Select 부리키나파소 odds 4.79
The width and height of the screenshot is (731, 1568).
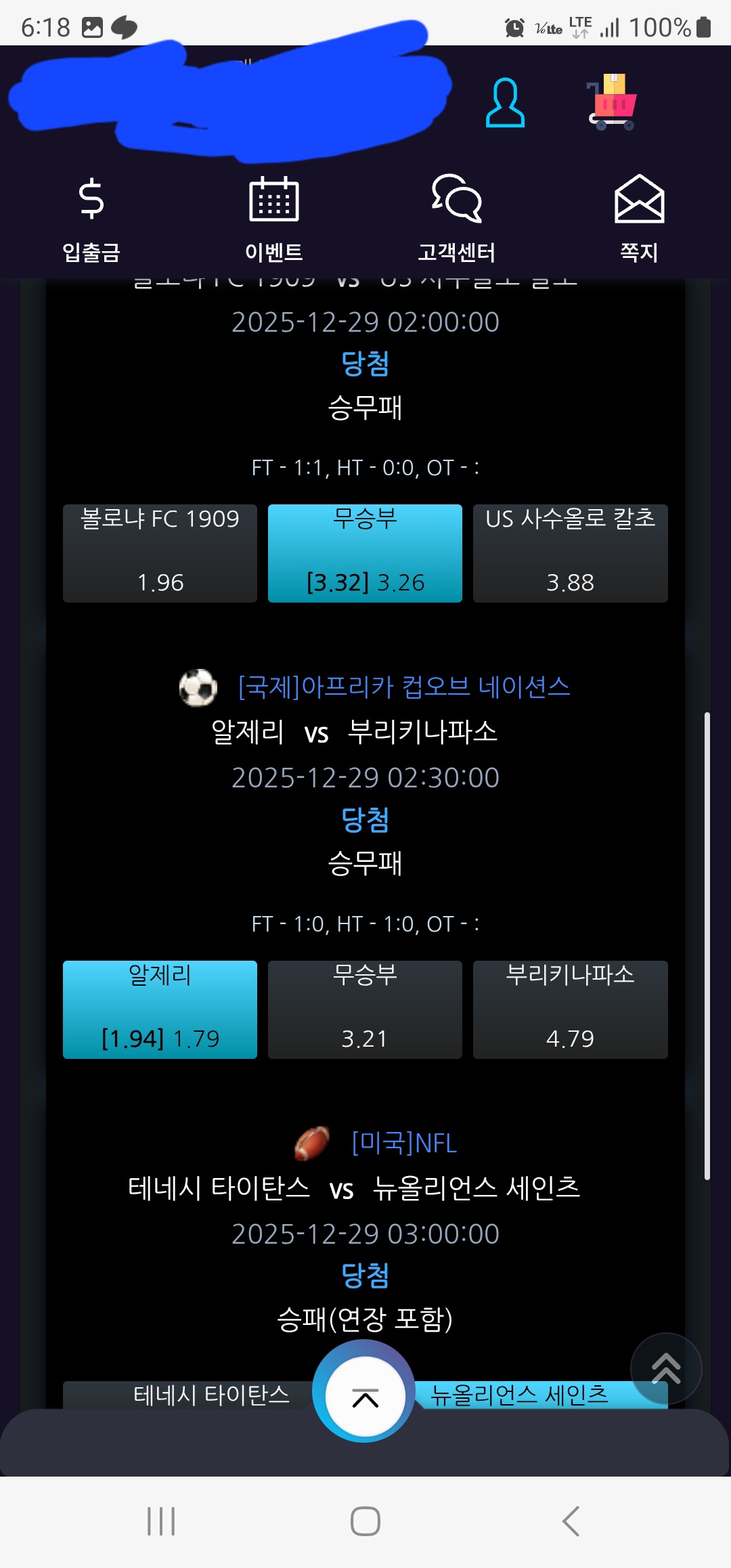coord(571,1009)
